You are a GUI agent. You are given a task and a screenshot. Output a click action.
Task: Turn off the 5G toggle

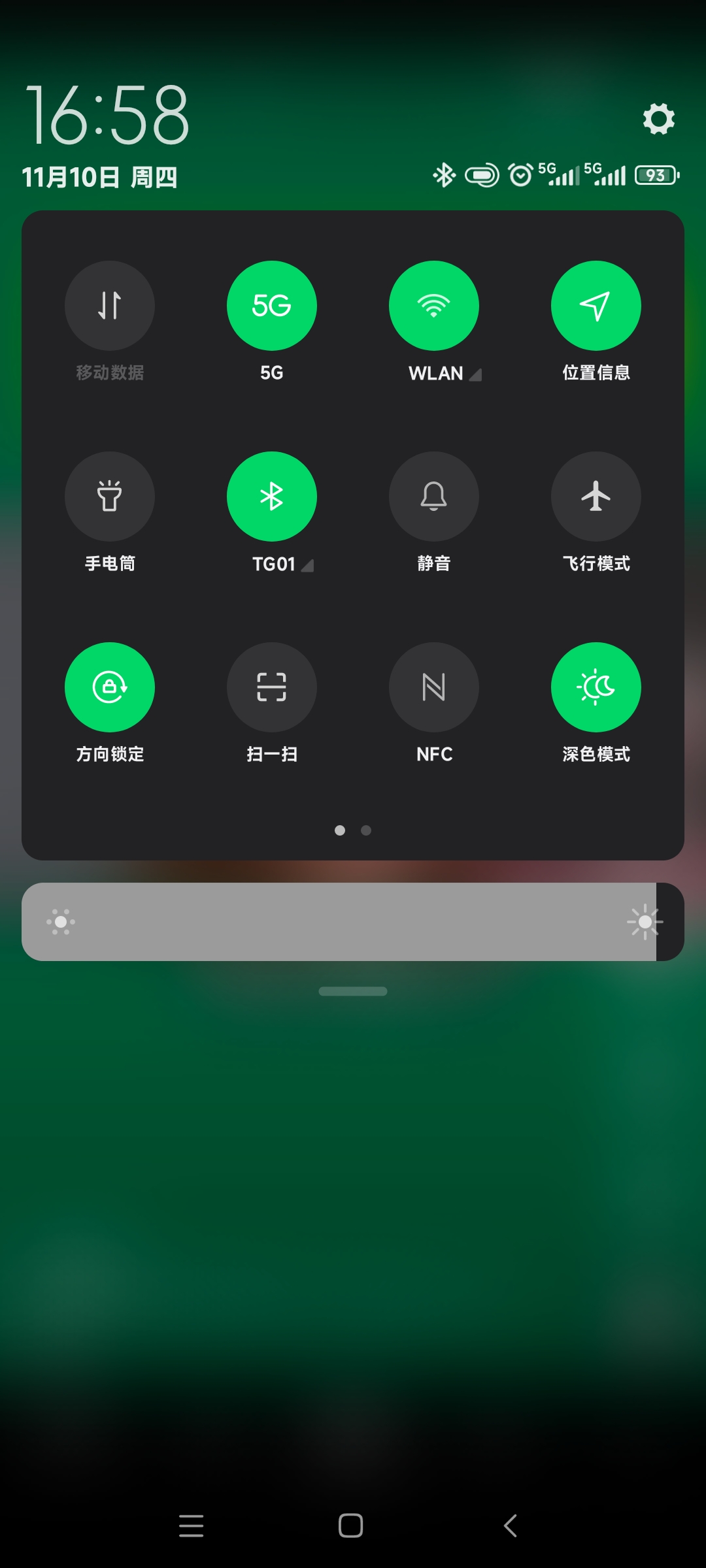coord(272,306)
